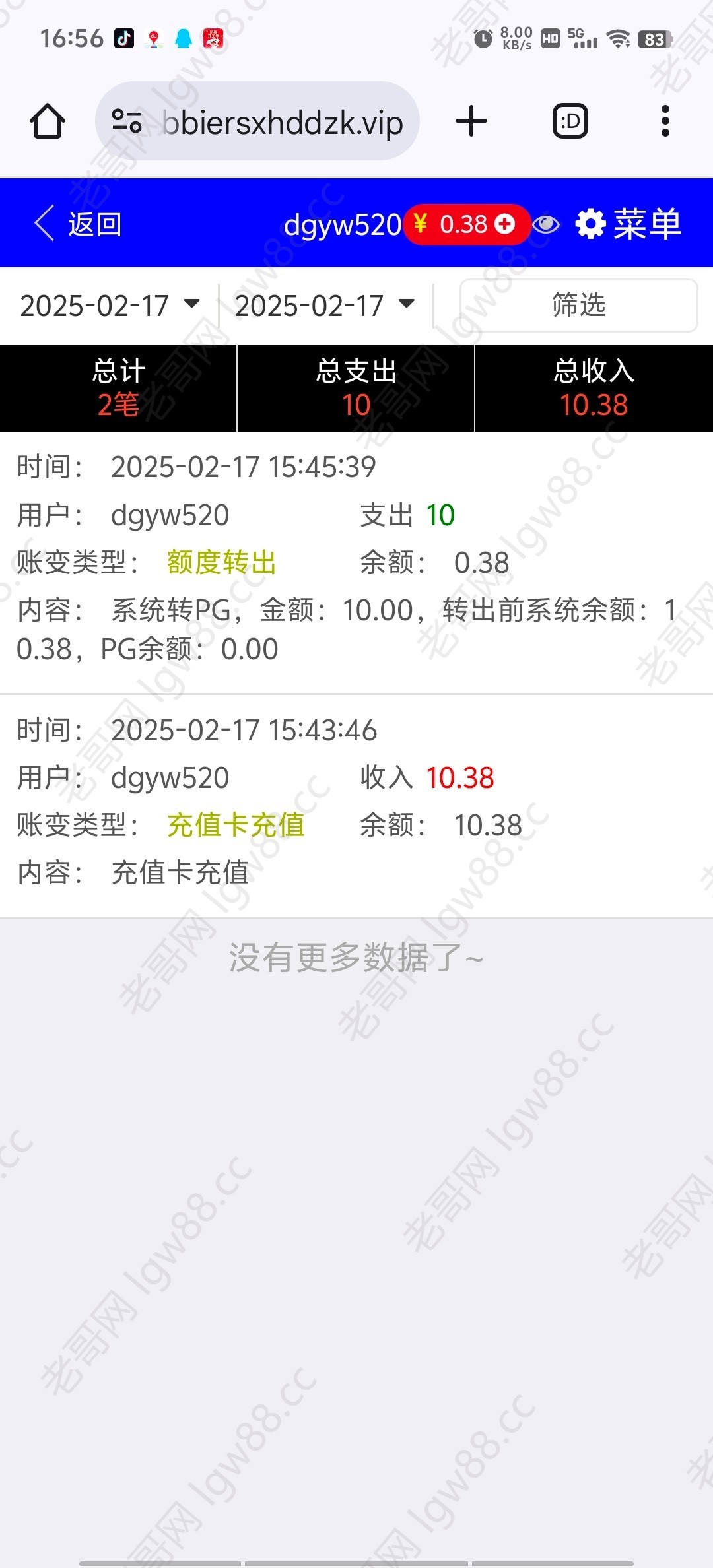
Task: Open the 菜单 settings menu
Action: click(x=628, y=224)
